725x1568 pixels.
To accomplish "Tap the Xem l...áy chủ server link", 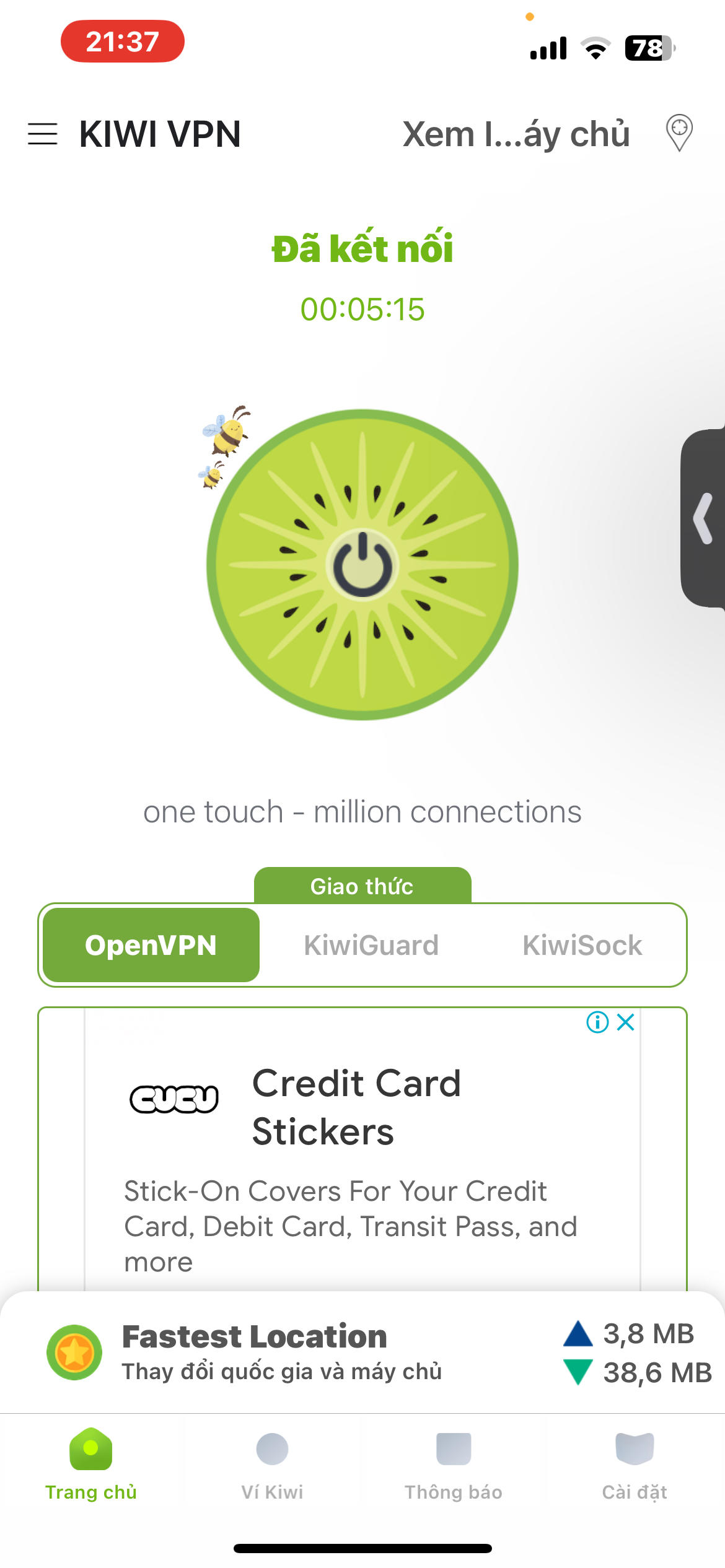I will 516,134.
